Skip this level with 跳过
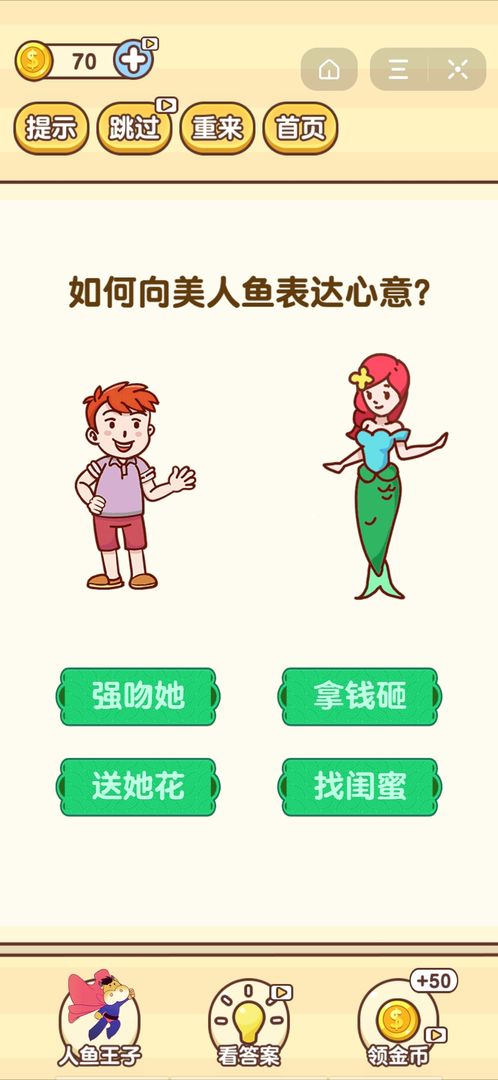Viewport: 498px width, 1080px height. [x=134, y=129]
